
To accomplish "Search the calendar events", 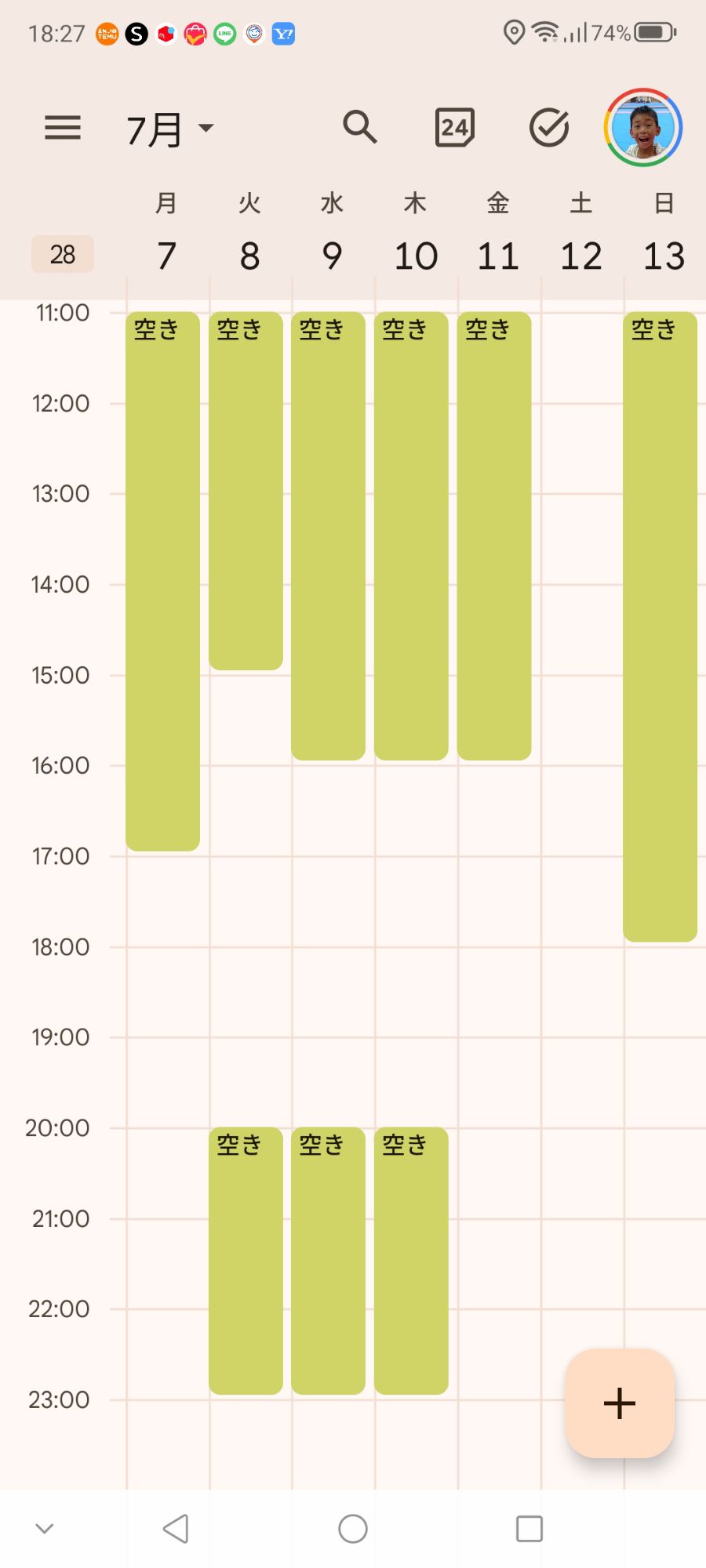I will click(x=360, y=127).
